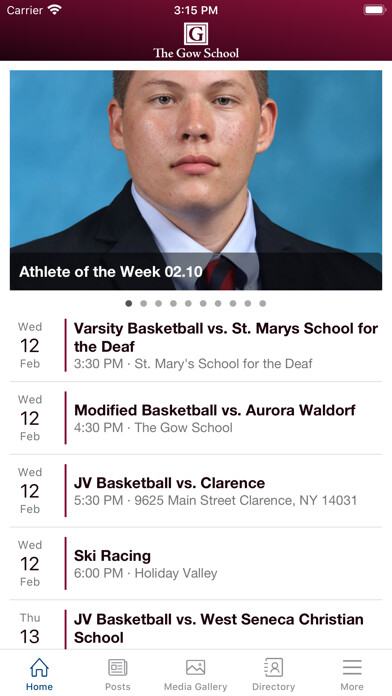View JV Basketball vs. Clarence details
The width and height of the screenshot is (392, 696).
[x=196, y=491]
